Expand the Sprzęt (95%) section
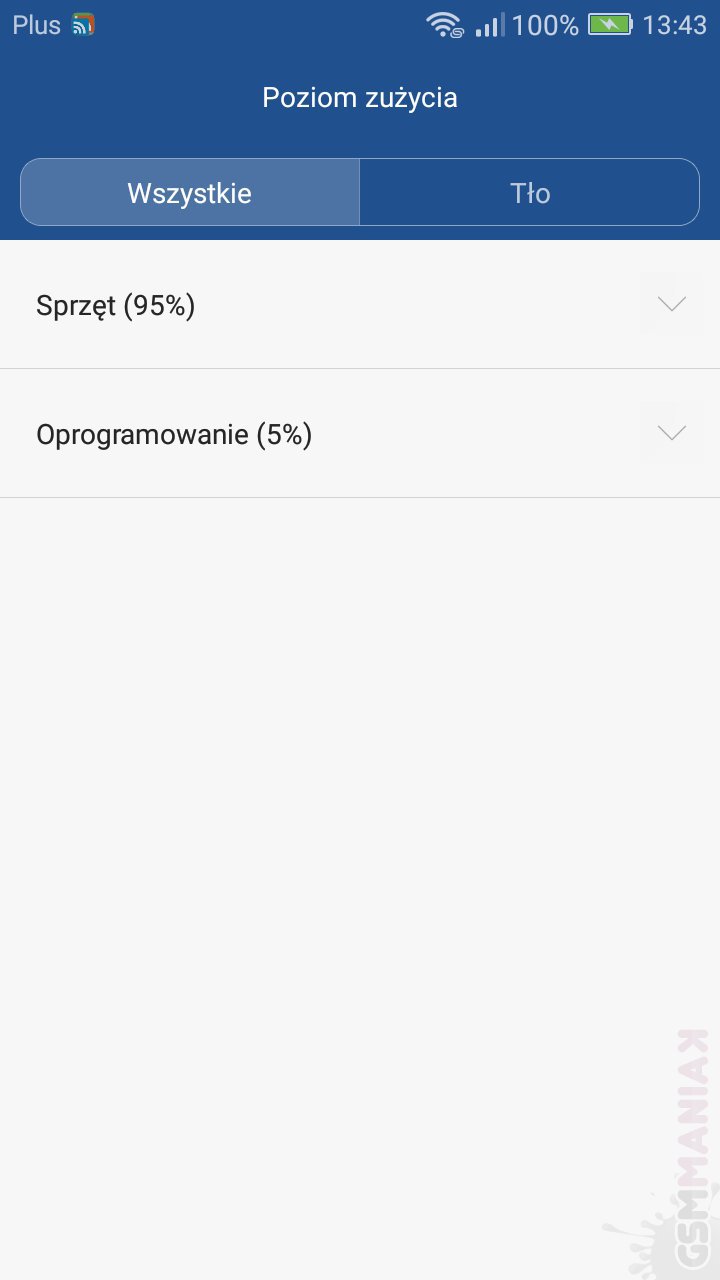The image size is (720, 1280). tap(671, 304)
